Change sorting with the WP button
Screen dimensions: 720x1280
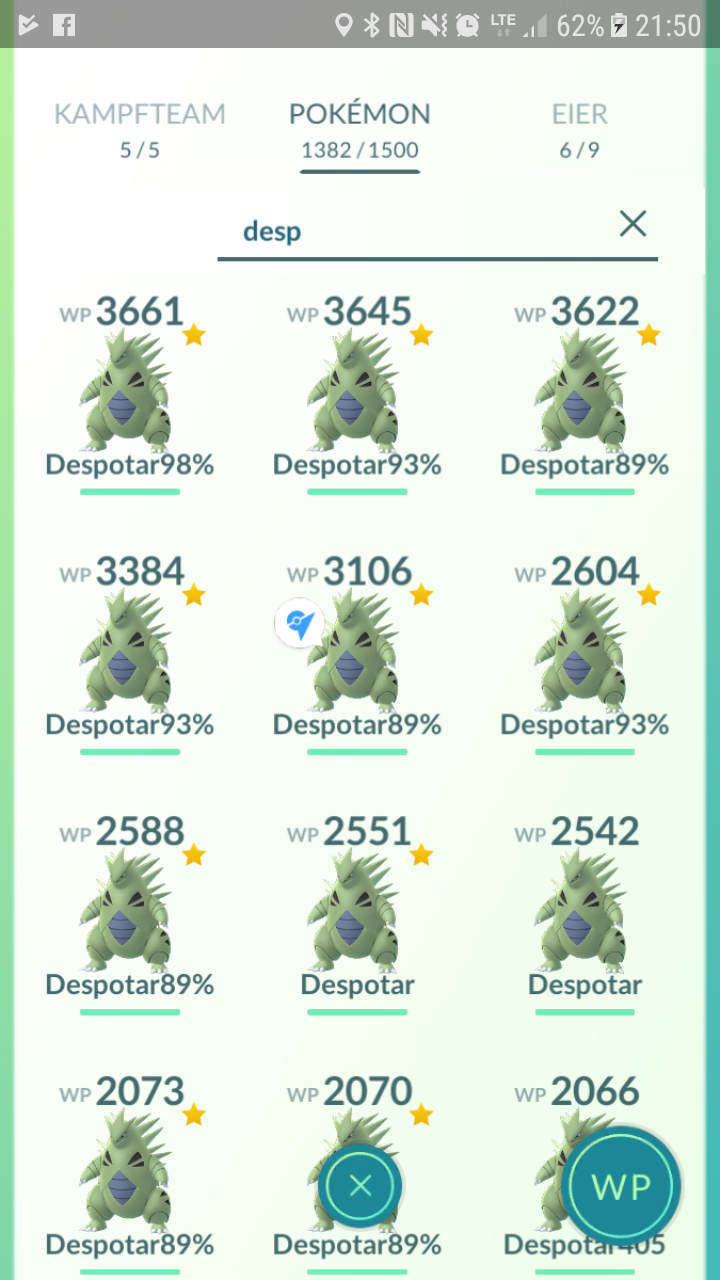[621, 1187]
